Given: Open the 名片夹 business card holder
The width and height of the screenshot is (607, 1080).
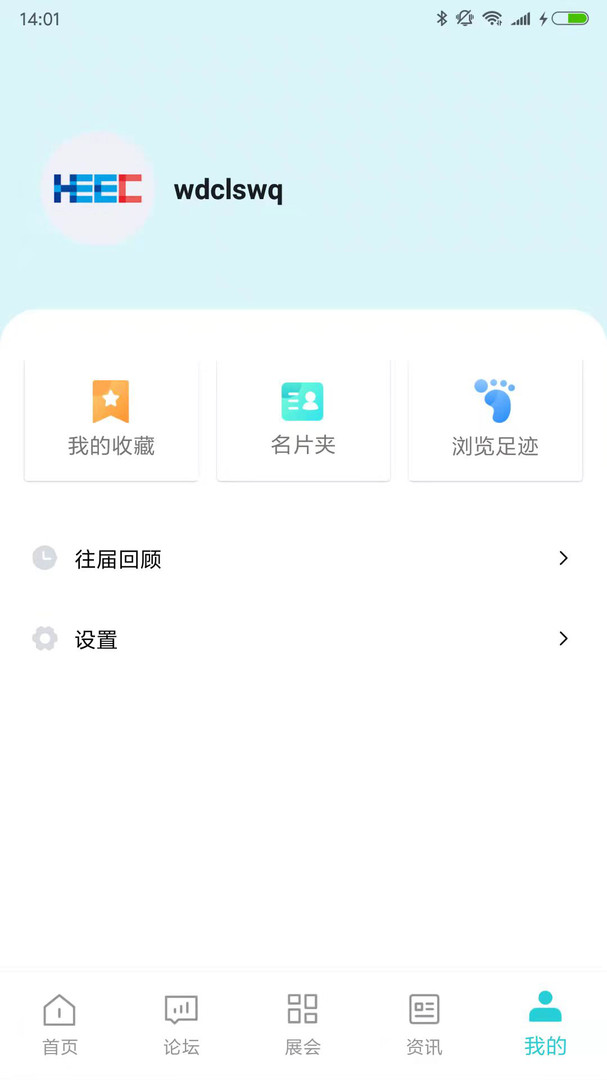Looking at the screenshot, I should [303, 419].
